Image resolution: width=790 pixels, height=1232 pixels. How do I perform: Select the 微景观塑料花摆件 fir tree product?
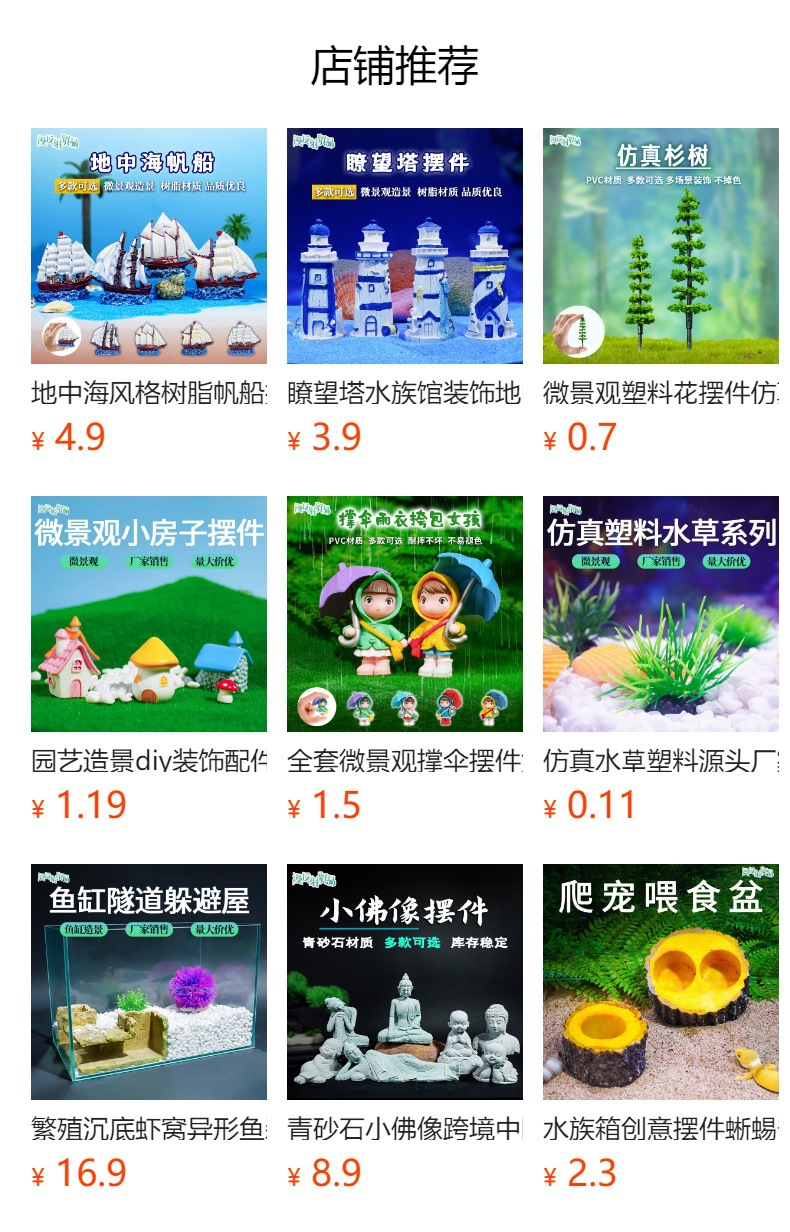(x=660, y=246)
